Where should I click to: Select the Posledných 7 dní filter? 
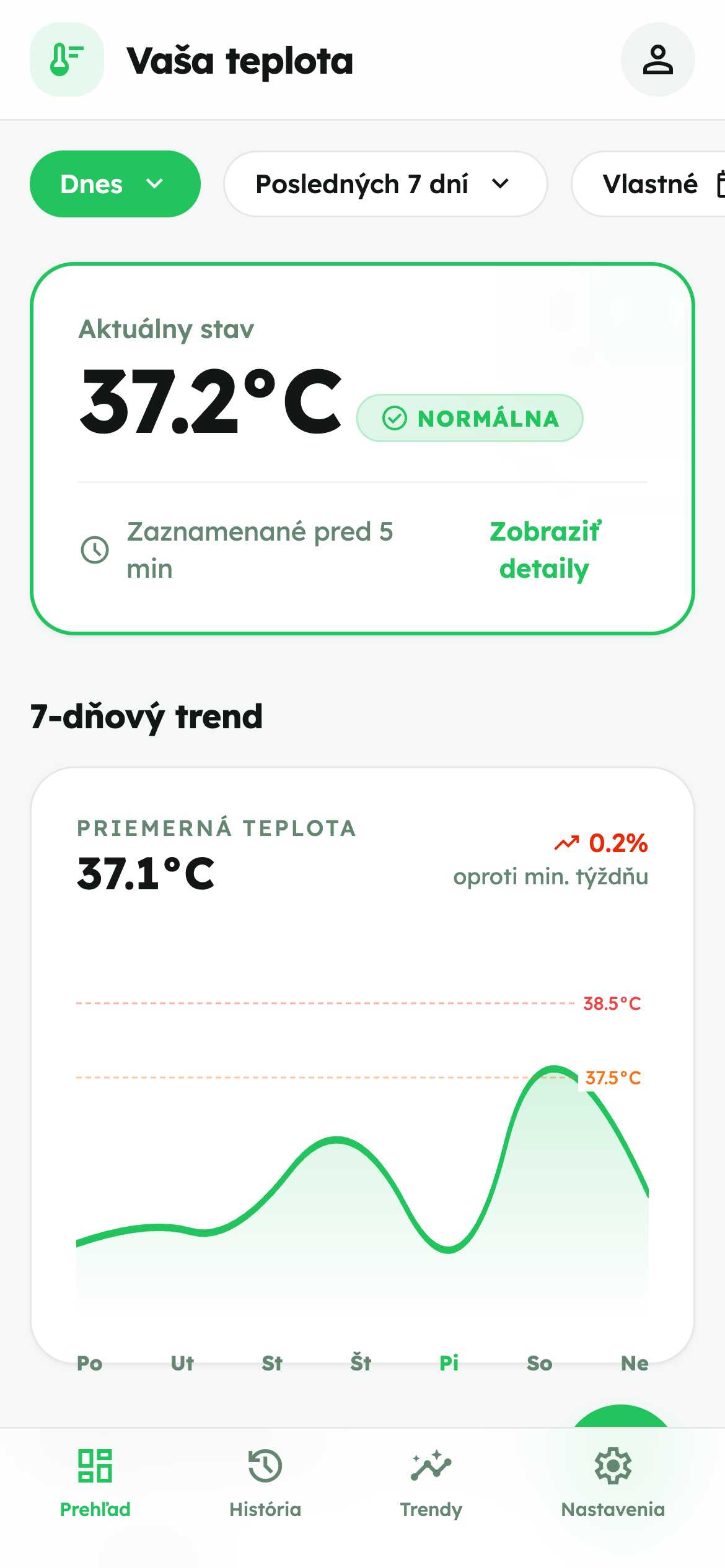point(385,184)
